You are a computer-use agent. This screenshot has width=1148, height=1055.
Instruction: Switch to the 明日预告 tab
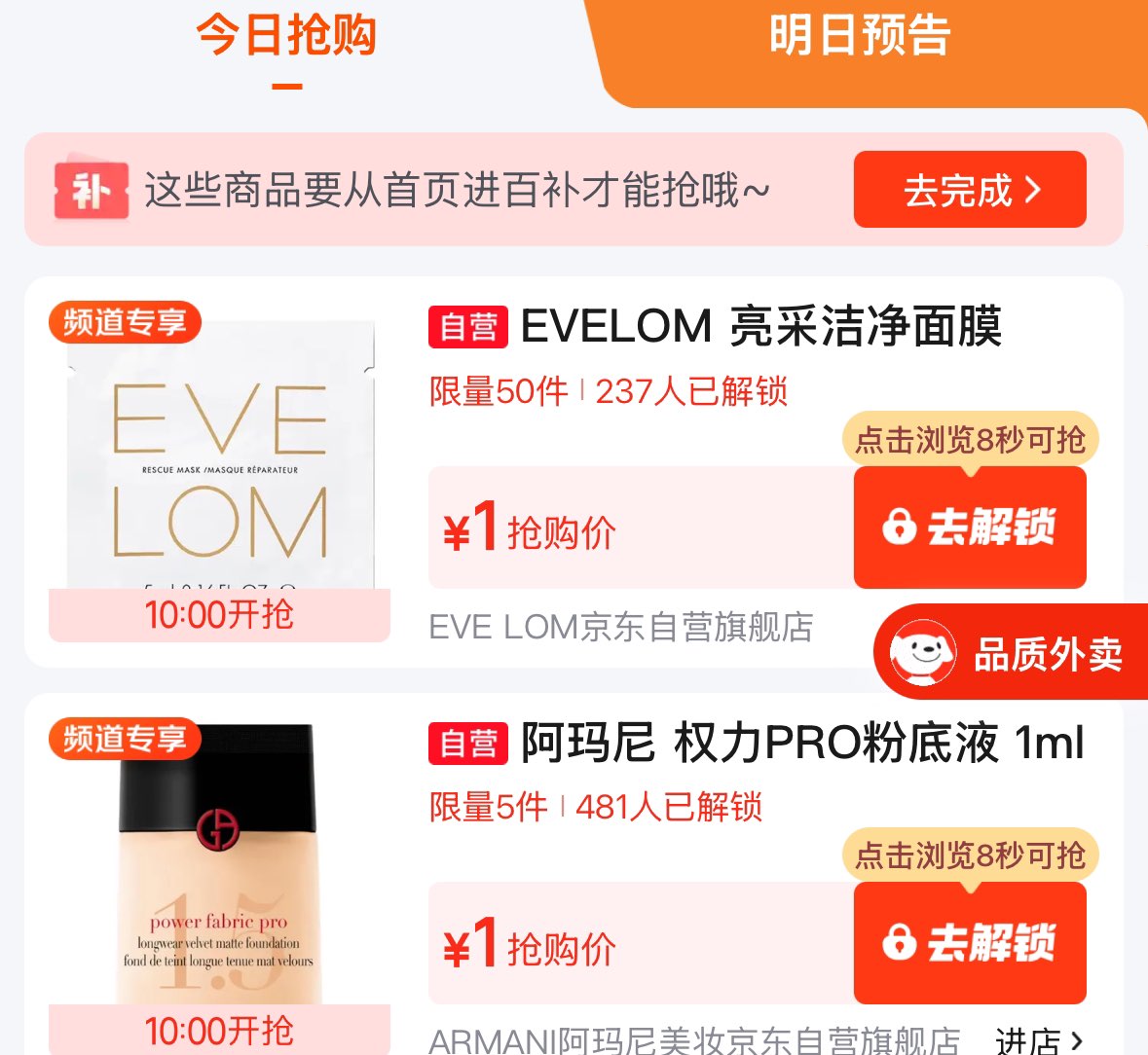pos(860,35)
